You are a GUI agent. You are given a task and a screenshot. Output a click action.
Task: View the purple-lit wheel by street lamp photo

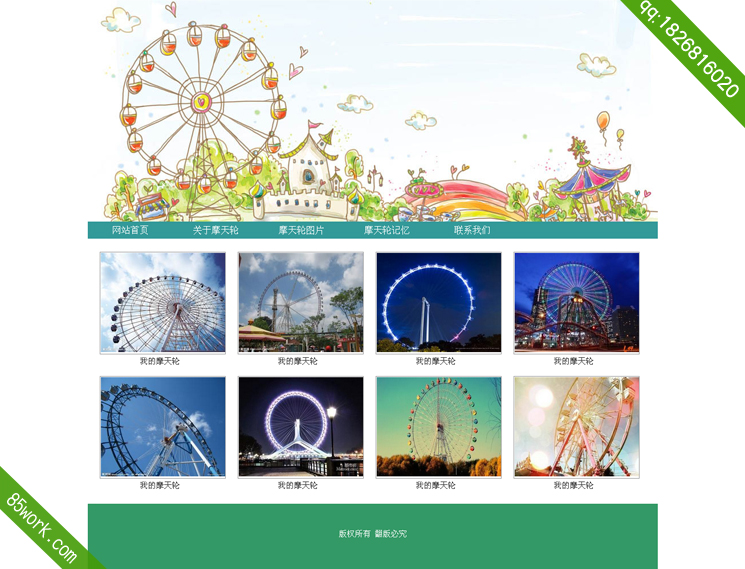pyautogui.click(x=301, y=426)
